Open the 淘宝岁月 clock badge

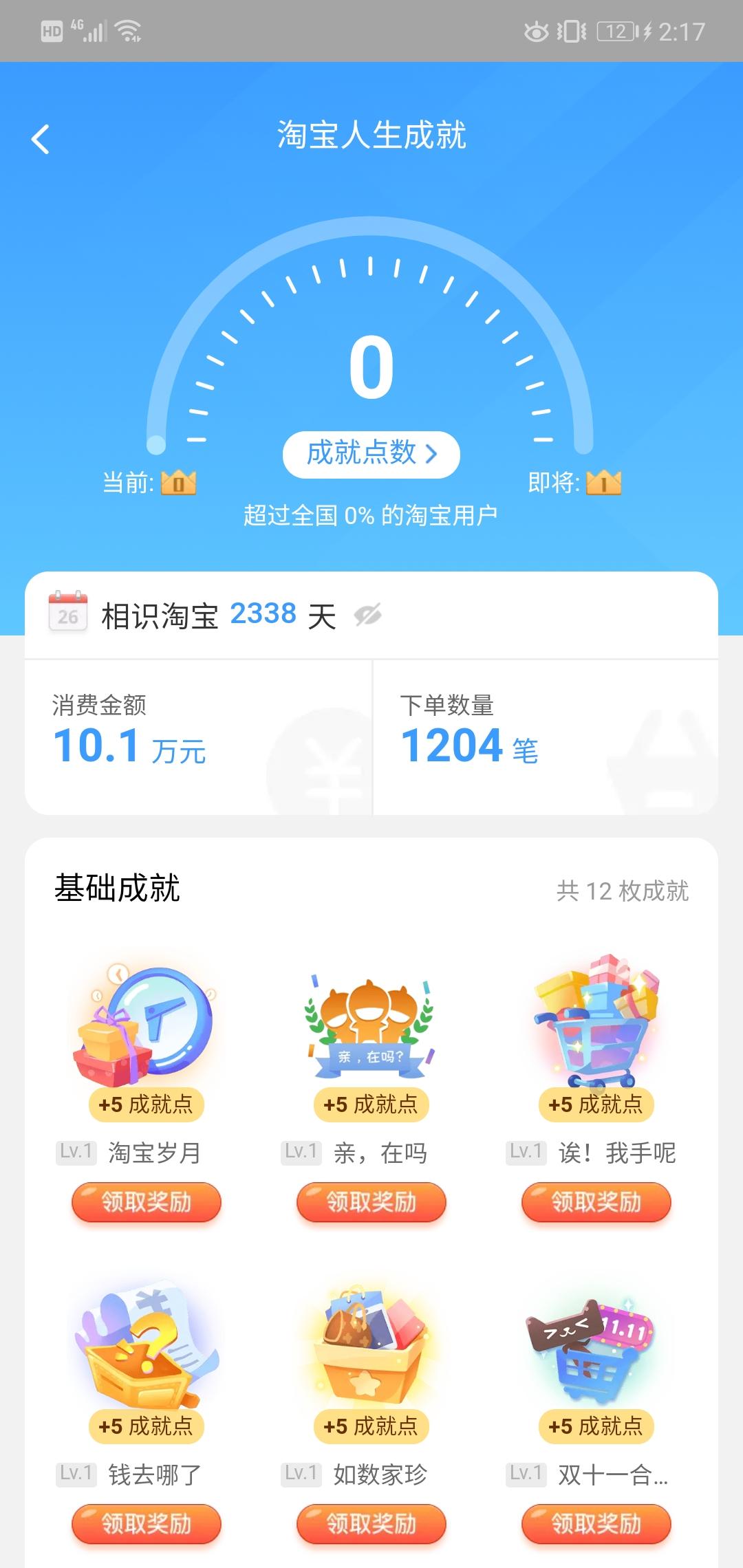pos(147,1025)
